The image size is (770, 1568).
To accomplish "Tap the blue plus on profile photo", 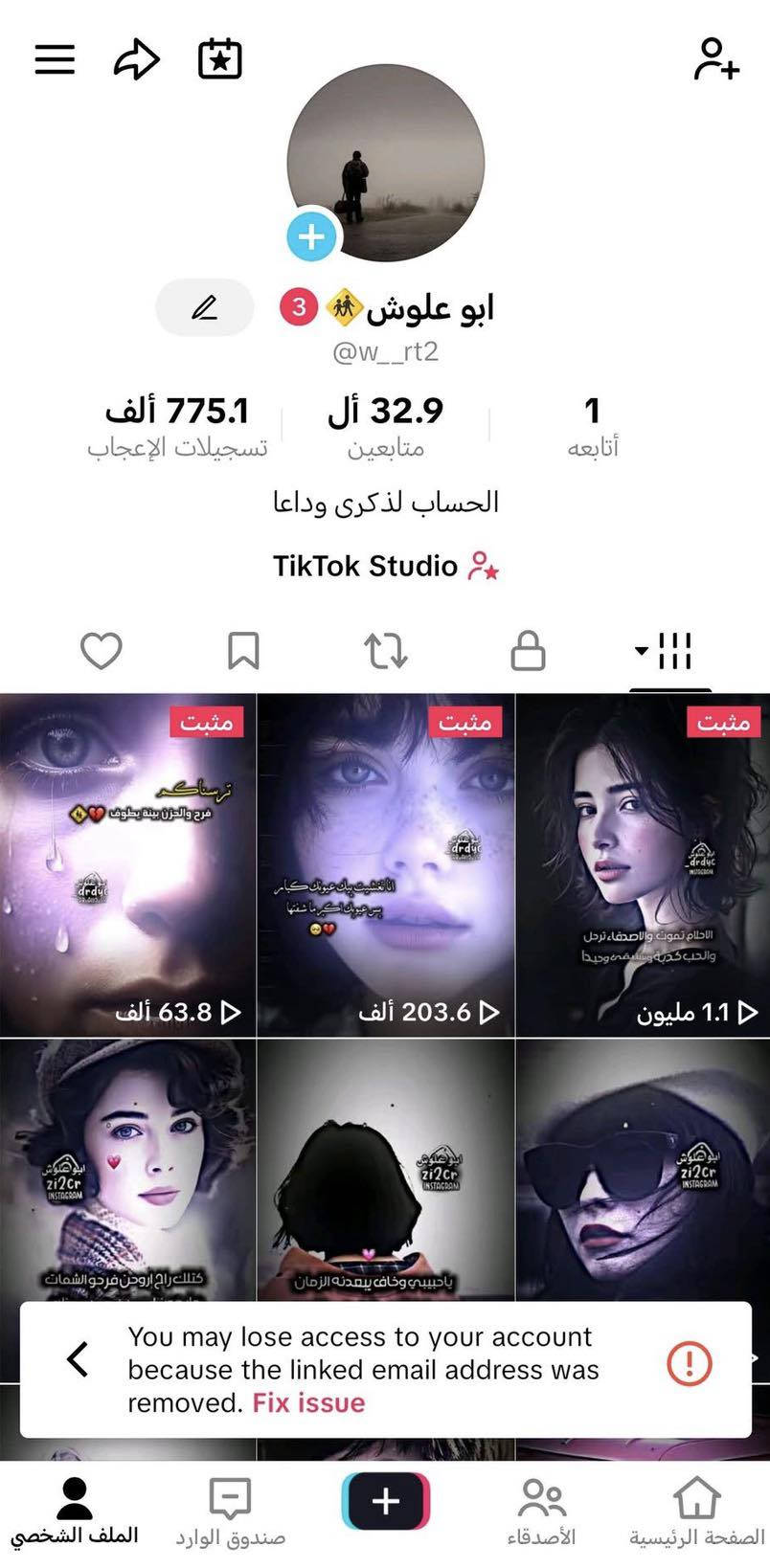I will [311, 235].
